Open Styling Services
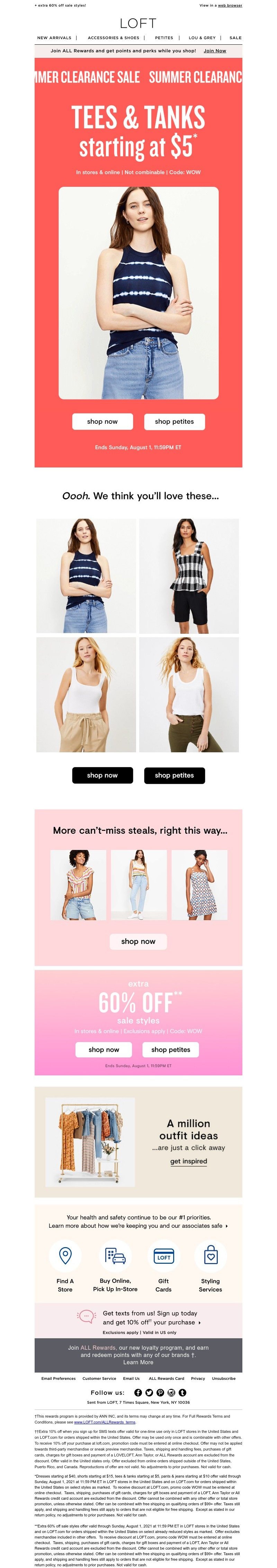Screen dimensions: 277x1568 pyautogui.click(x=210, y=1267)
